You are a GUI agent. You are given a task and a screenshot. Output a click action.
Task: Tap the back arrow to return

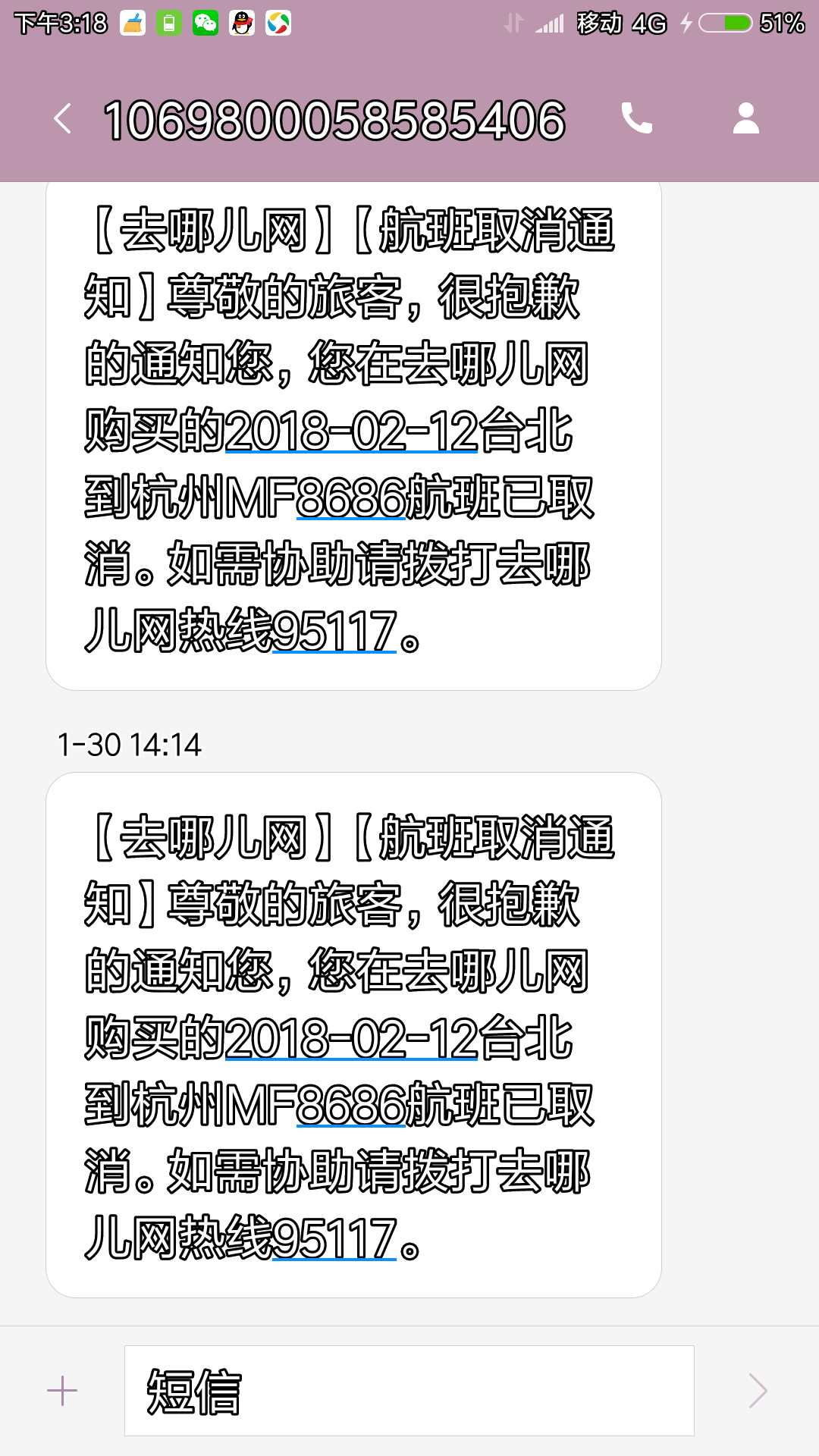pos(63,120)
